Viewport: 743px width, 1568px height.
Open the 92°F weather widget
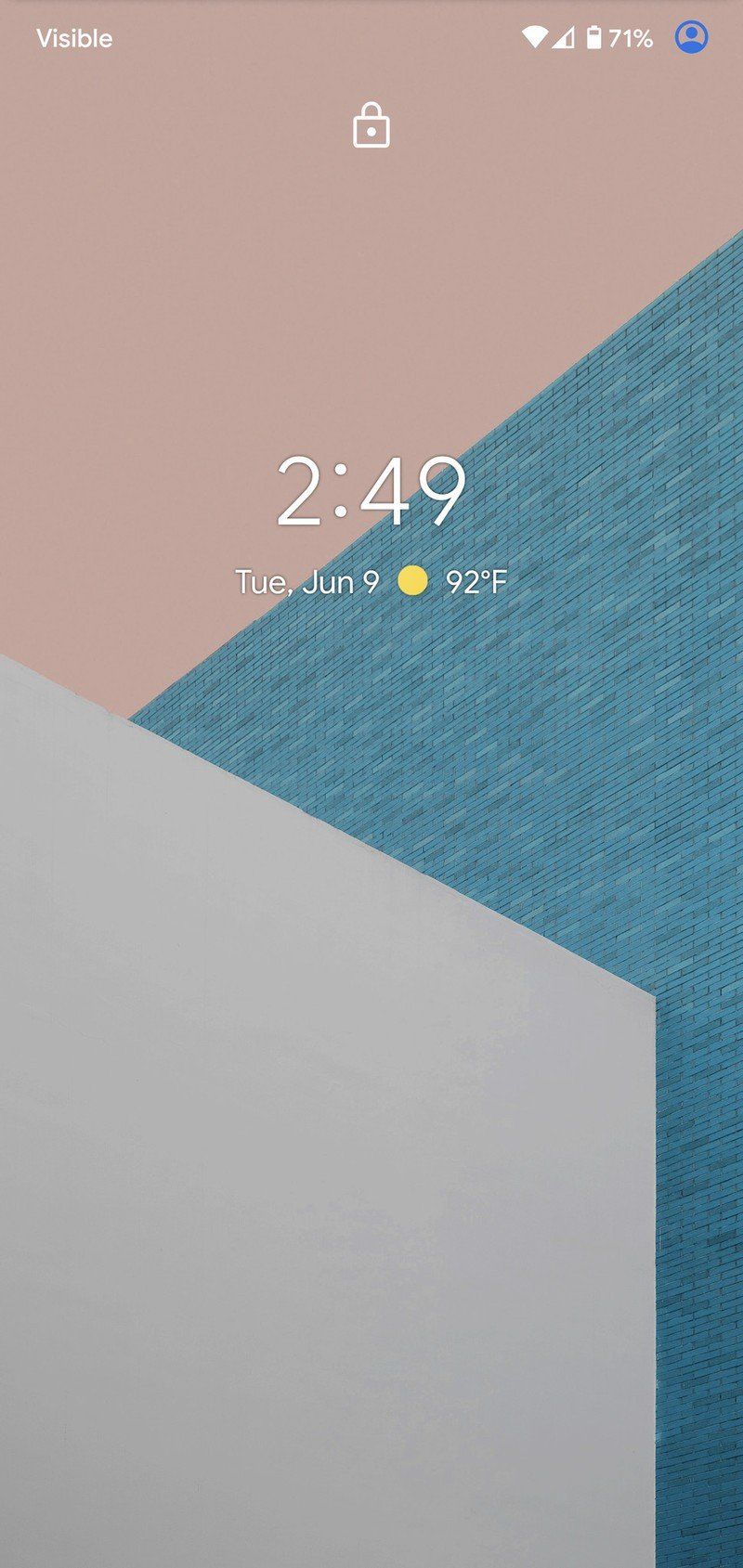point(455,582)
